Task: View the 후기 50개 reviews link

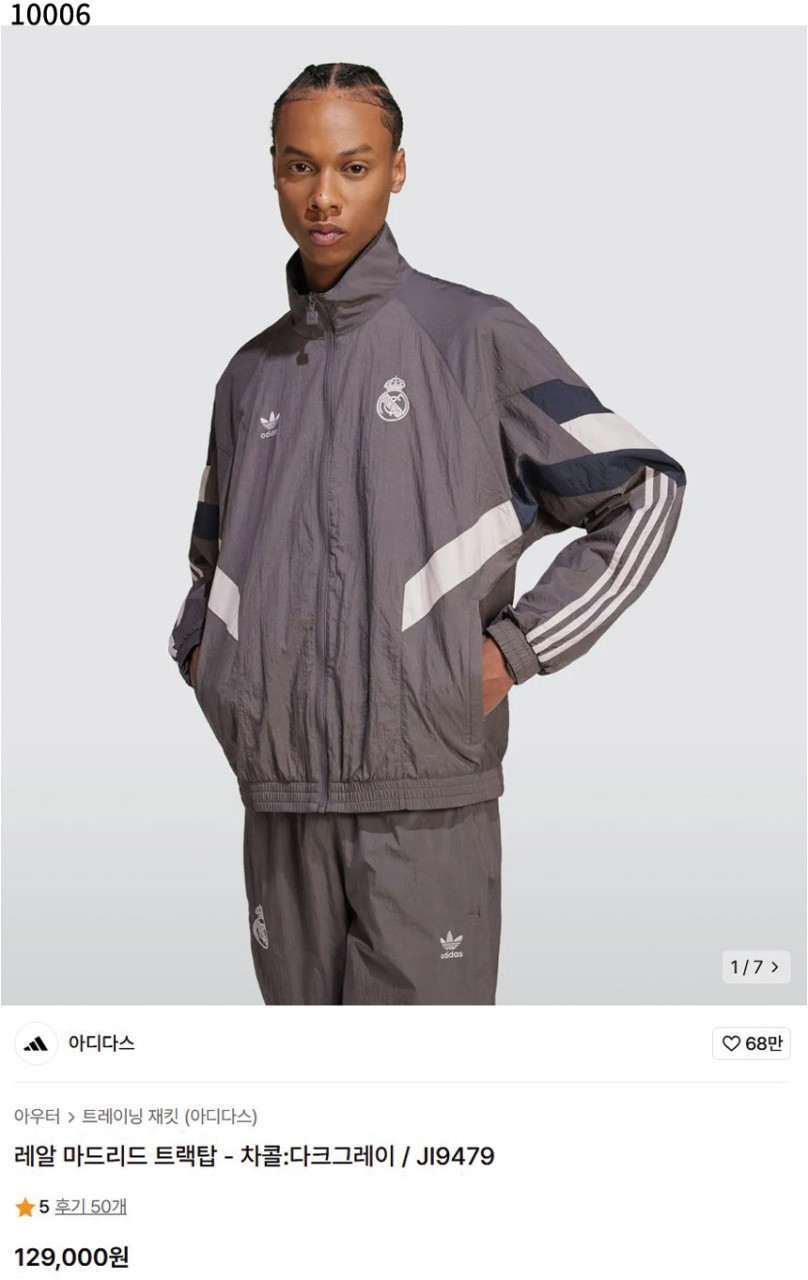Action: pyautogui.click(x=90, y=1207)
